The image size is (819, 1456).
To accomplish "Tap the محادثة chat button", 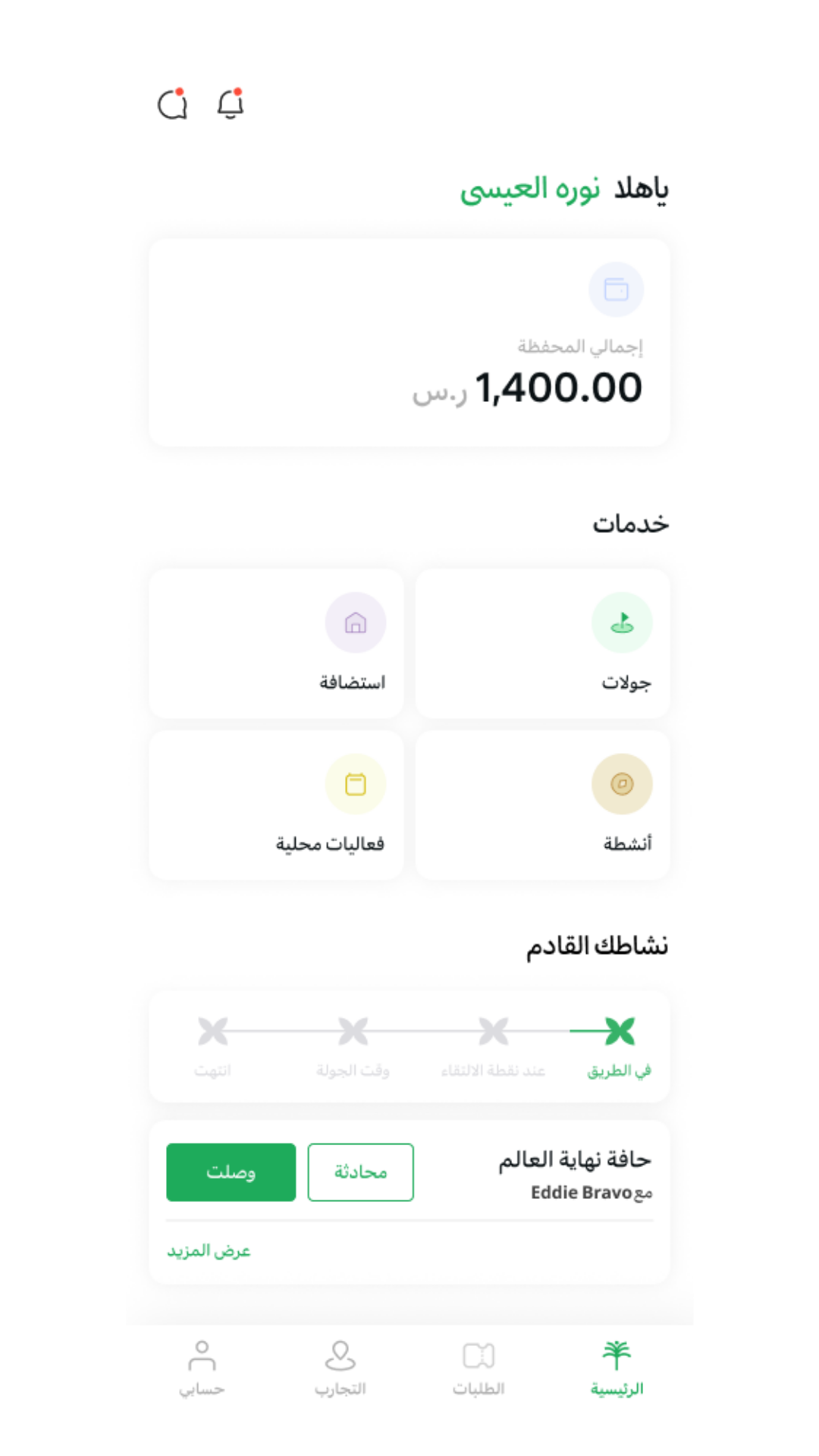I will (360, 1172).
